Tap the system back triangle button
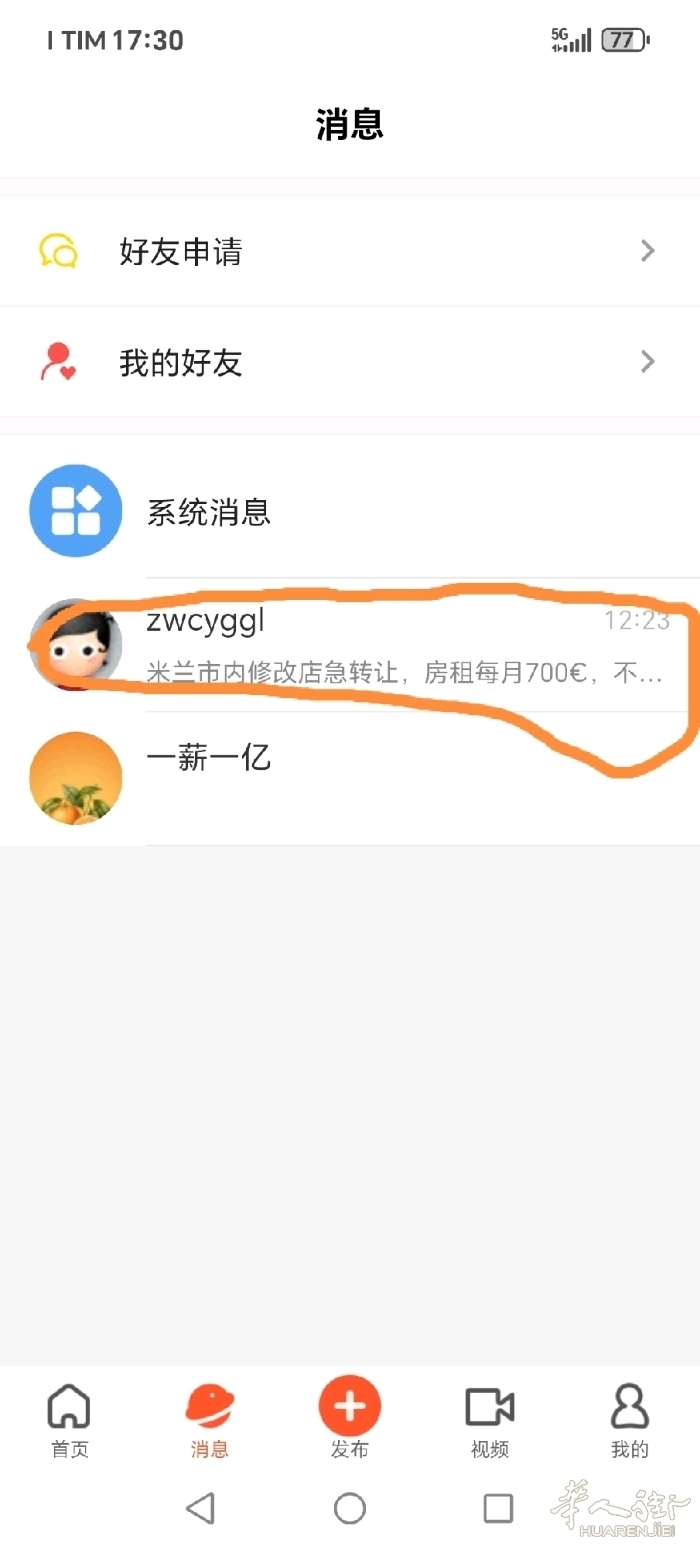Viewport: 700px width, 1546px height. tap(201, 1508)
